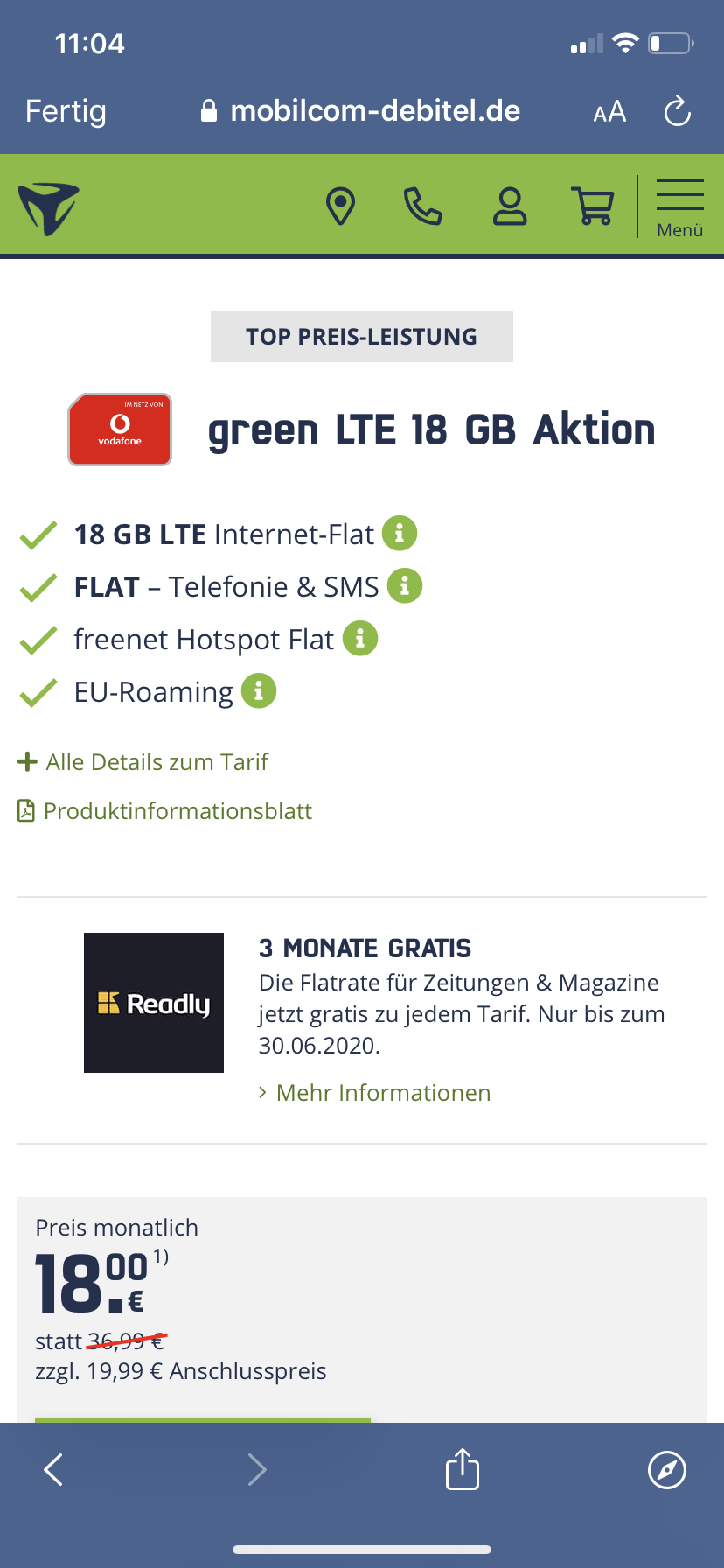Expand Alle Details zum Tarif

pos(143,762)
